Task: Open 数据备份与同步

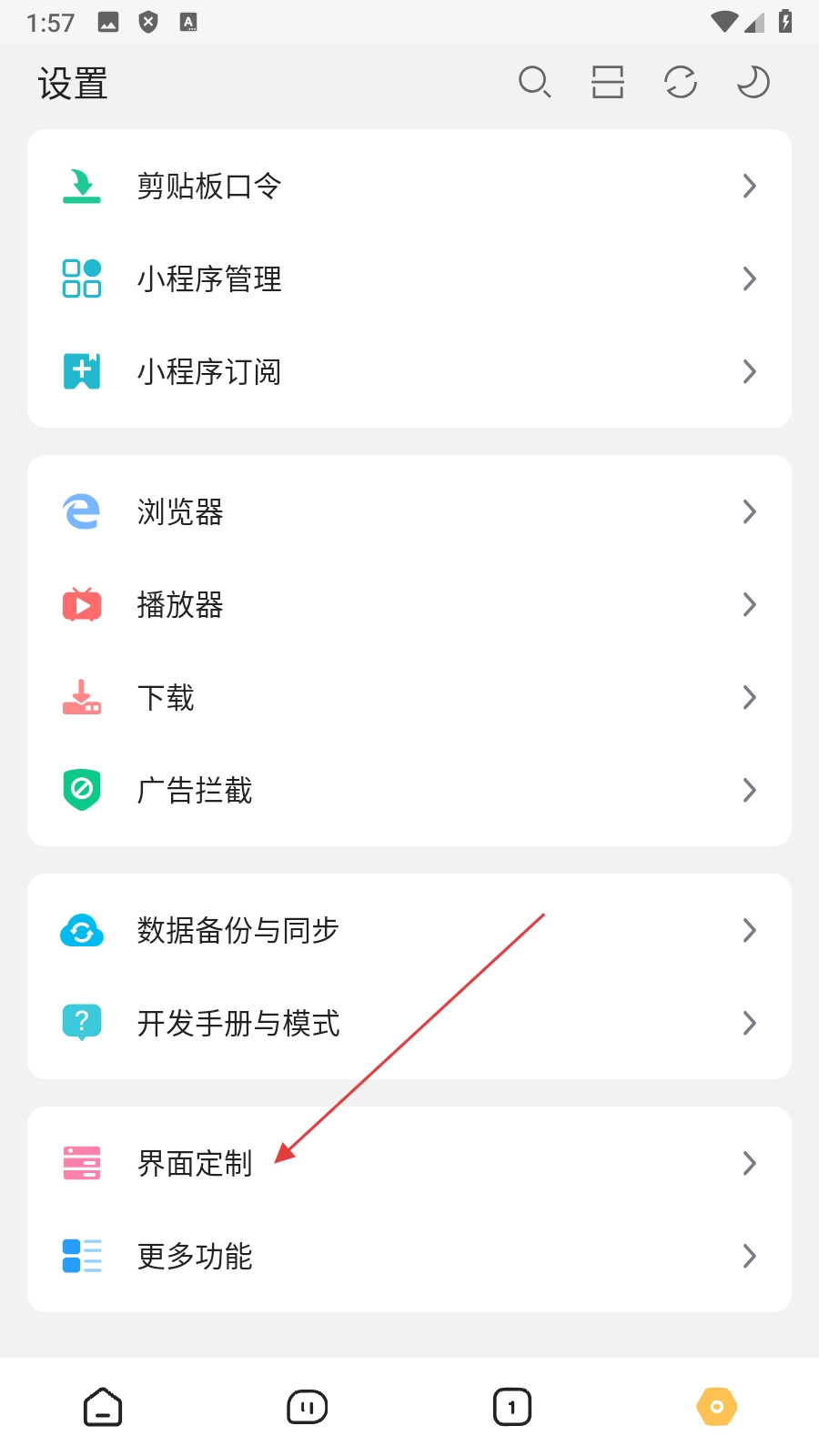Action: [409, 931]
